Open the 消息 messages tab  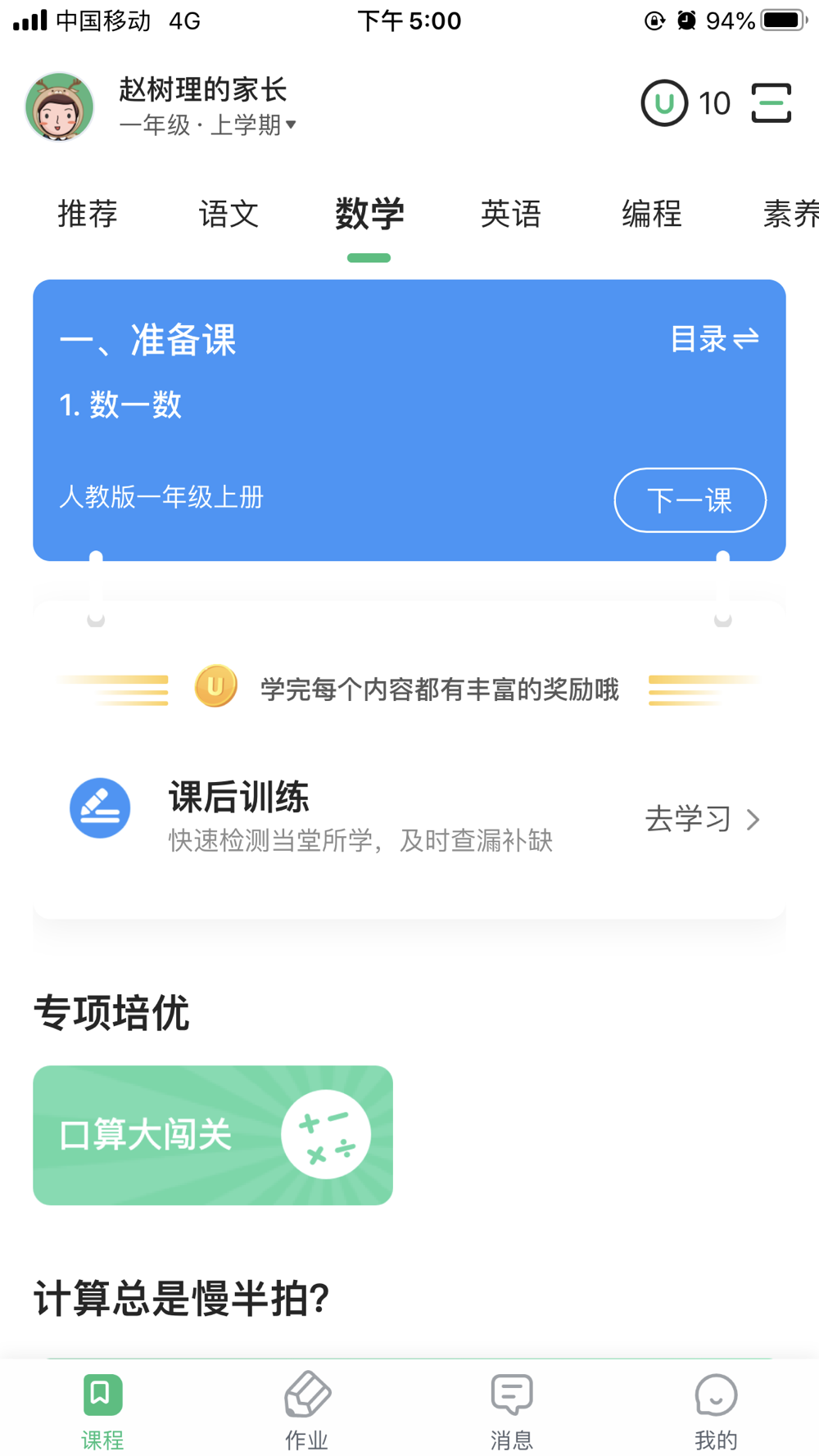point(512,1410)
